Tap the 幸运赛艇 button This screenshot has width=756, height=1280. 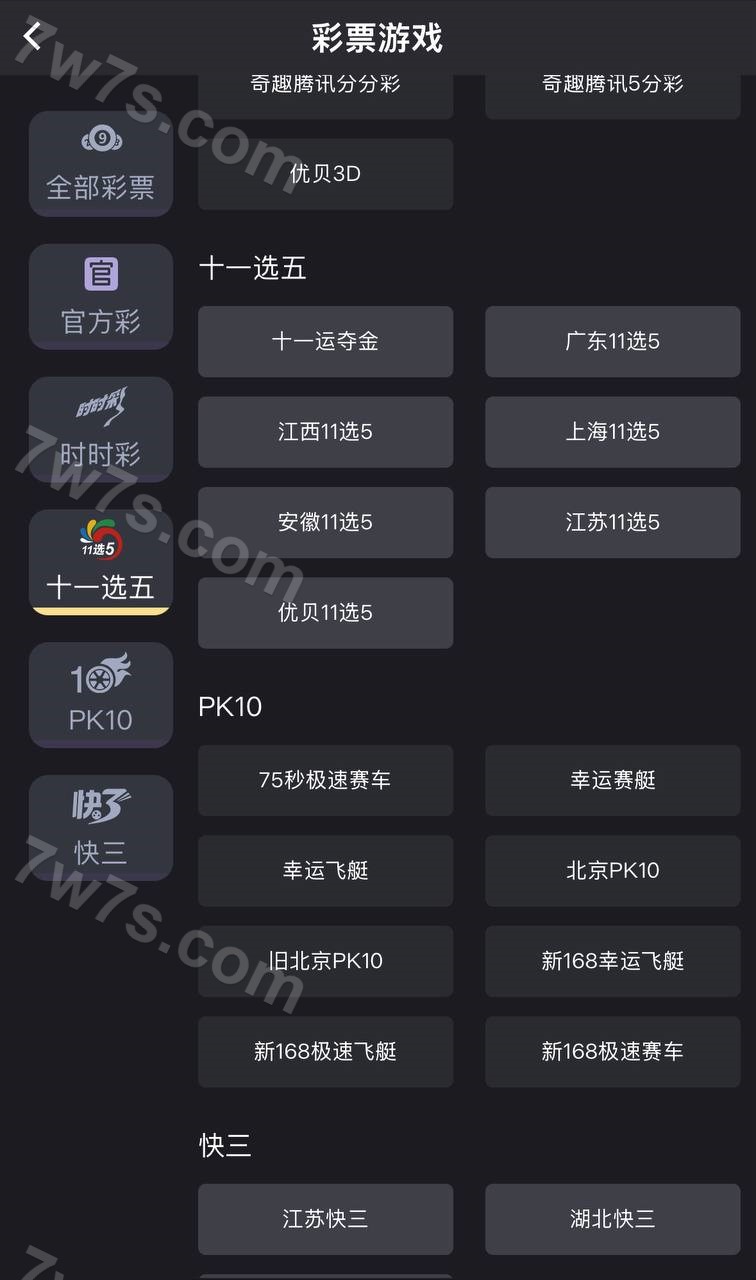pos(612,780)
